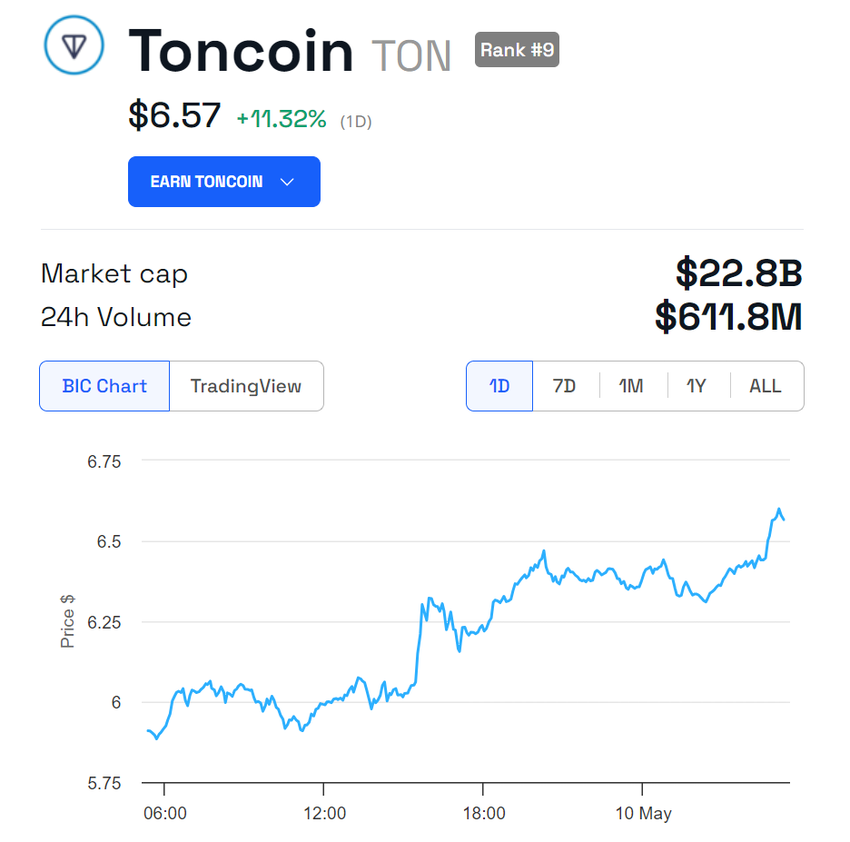Switch to the TradingView chart tab
The width and height of the screenshot is (850, 842).
tap(246, 386)
